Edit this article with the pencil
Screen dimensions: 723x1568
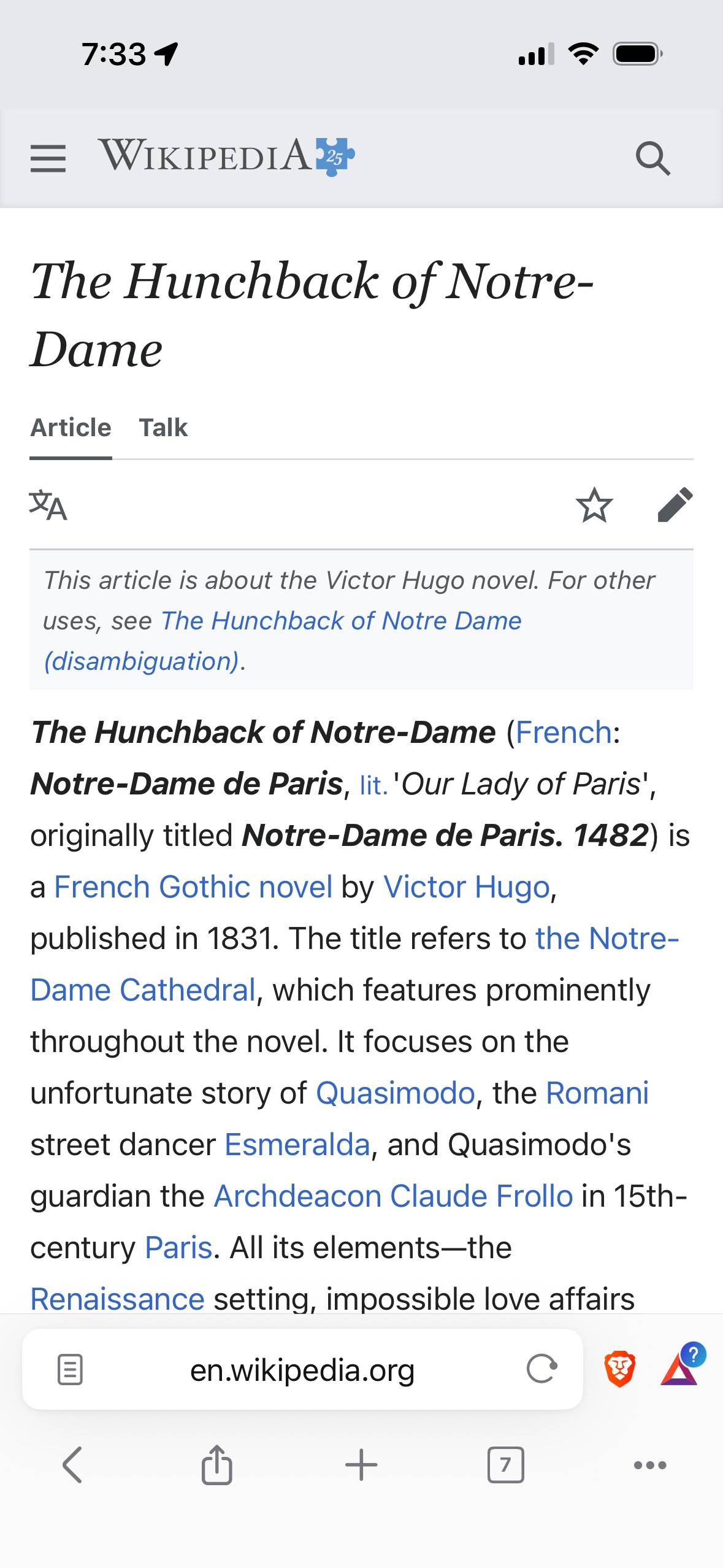[675, 505]
